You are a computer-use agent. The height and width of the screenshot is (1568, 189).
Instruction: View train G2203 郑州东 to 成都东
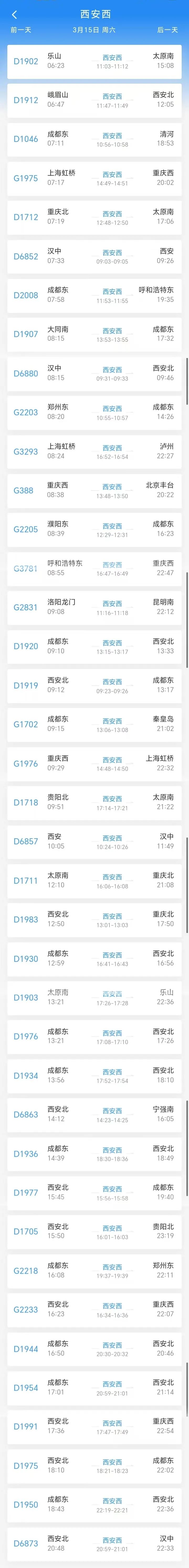[94, 413]
